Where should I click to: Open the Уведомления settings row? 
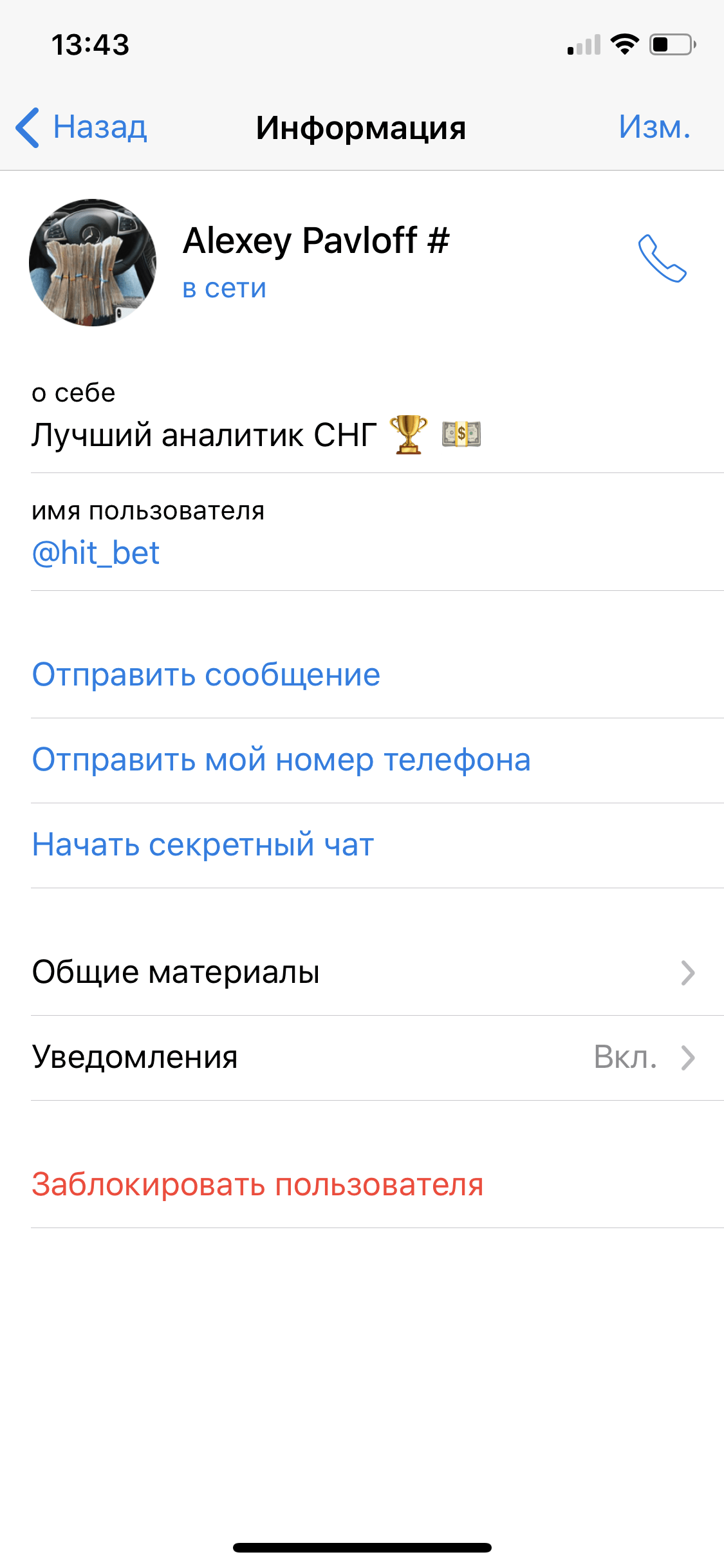click(377, 1058)
